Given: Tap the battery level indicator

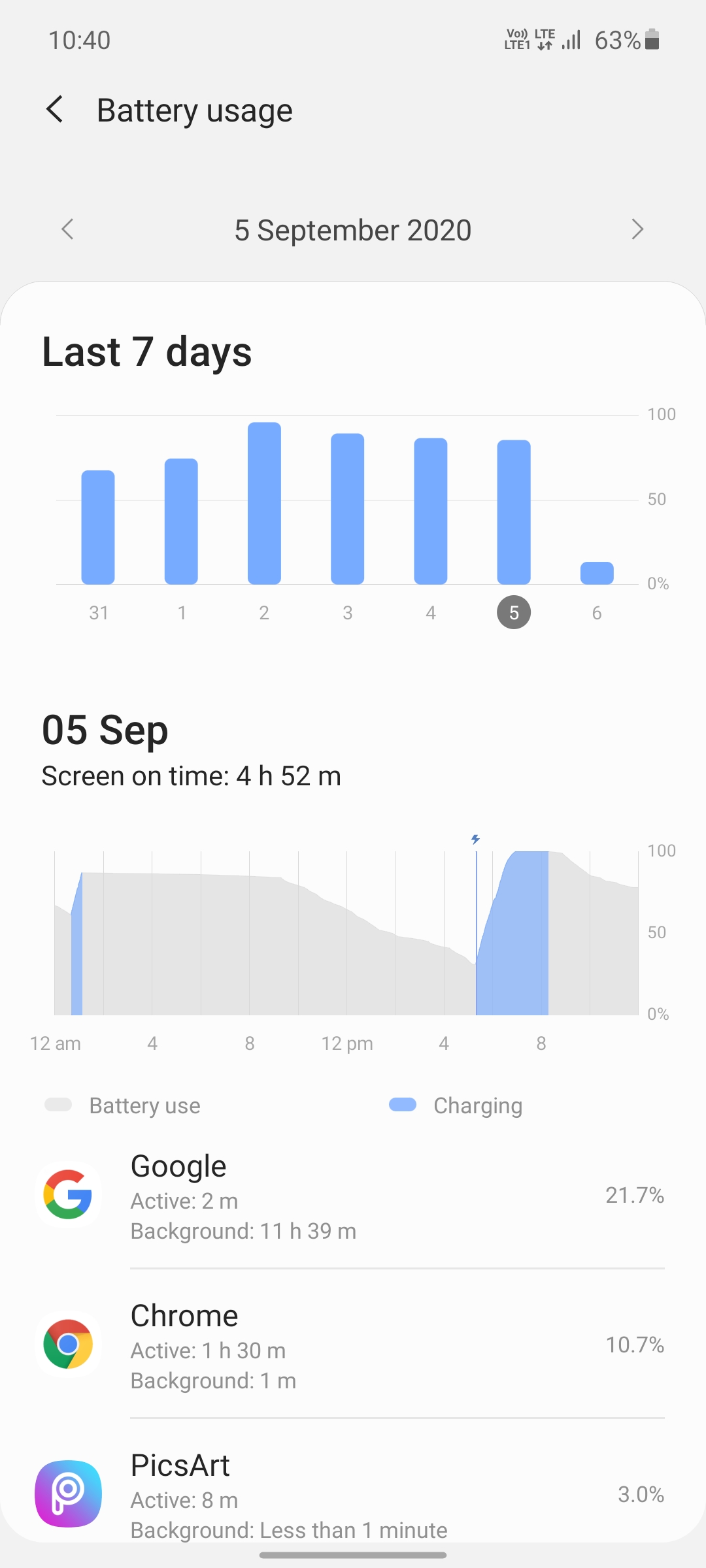Looking at the screenshot, I should pos(651,41).
